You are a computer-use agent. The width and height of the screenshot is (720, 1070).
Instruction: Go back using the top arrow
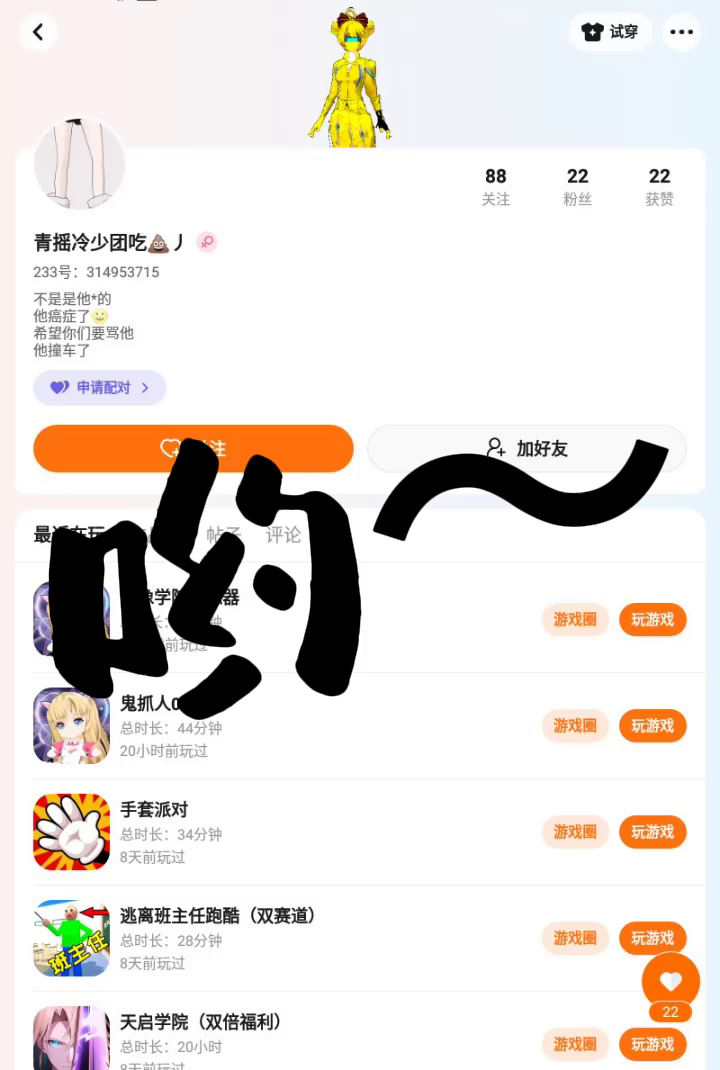tap(38, 32)
